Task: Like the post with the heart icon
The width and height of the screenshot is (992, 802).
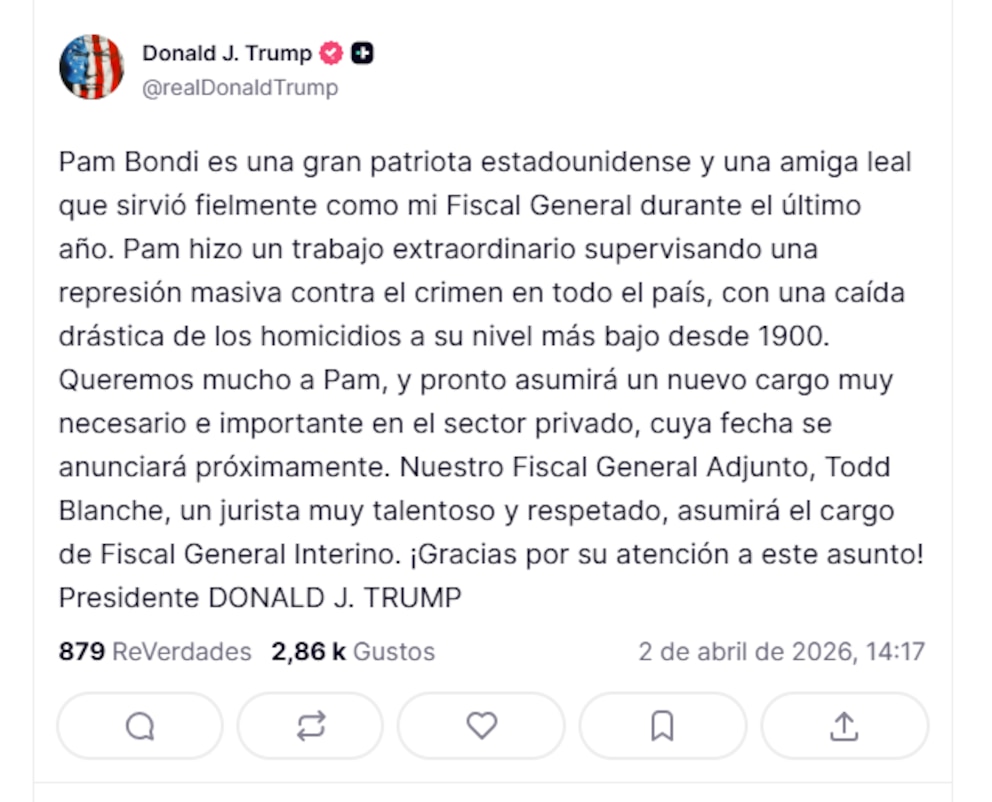Action: coord(482,726)
